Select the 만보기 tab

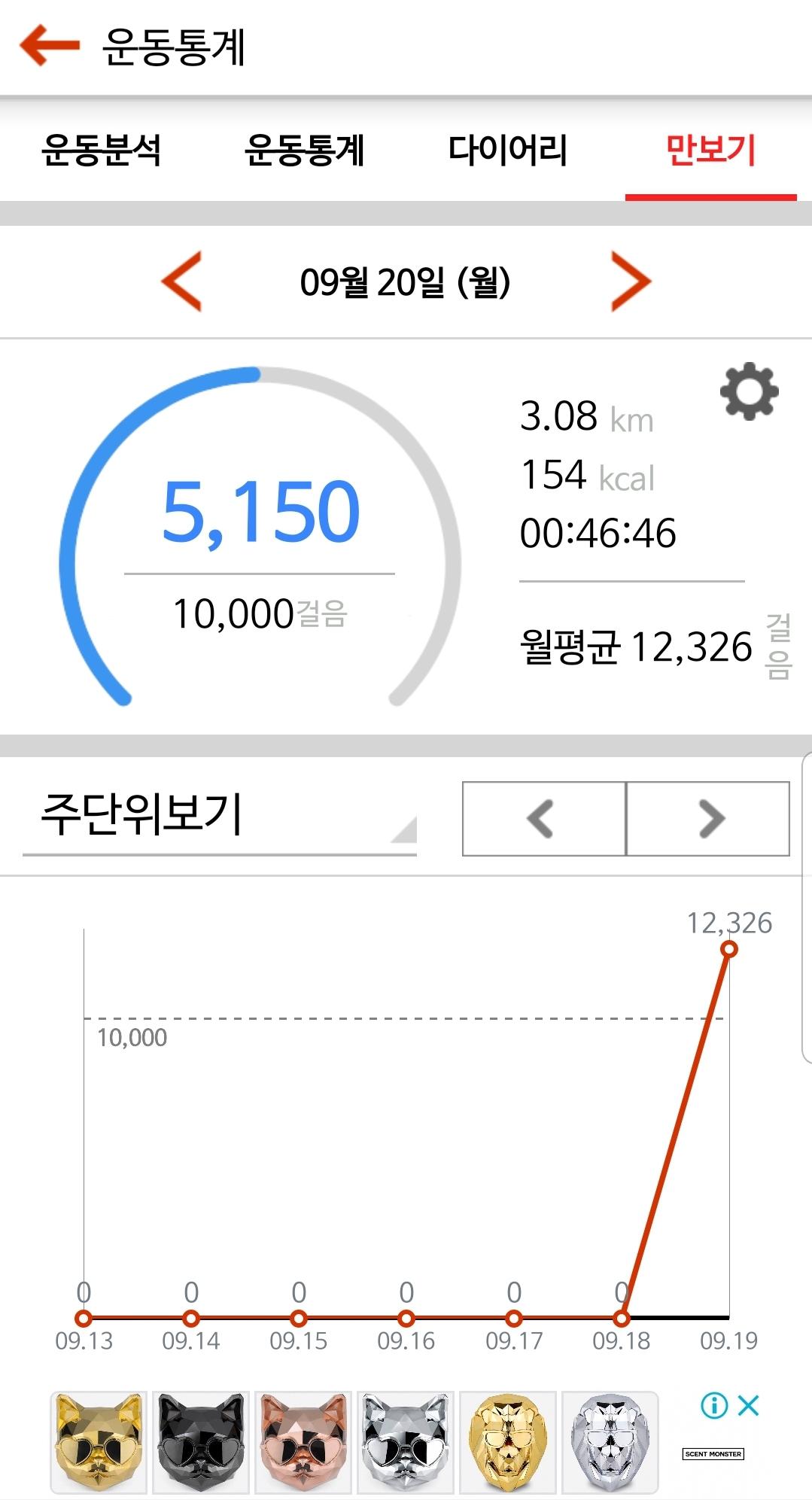(x=710, y=150)
